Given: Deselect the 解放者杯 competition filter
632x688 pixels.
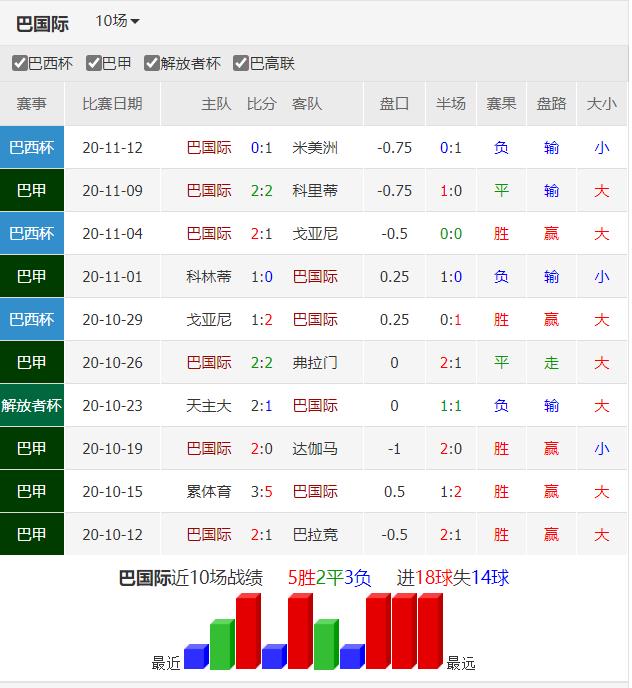Looking at the screenshot, I should [152, 64].
